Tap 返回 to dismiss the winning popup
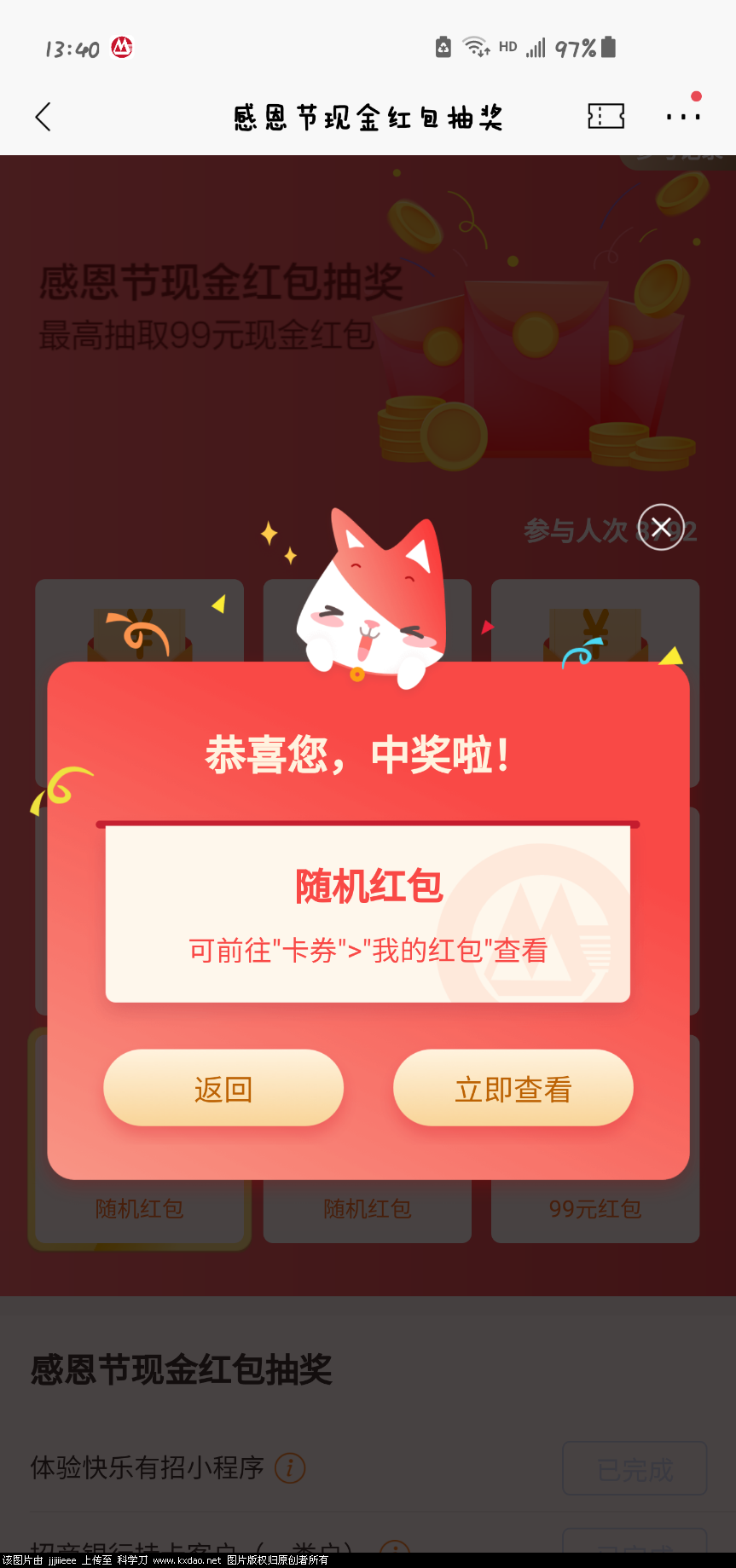The image size is (736, 1568). pos(223,1088)
